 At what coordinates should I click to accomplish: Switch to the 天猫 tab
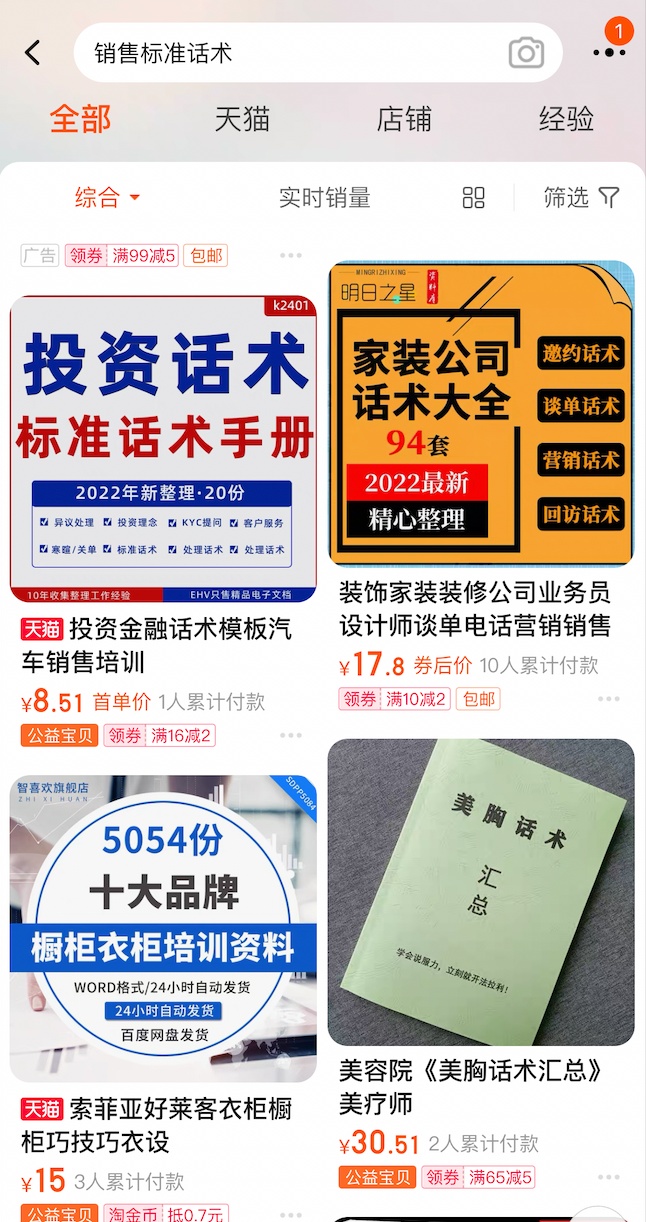coord(242,119)
